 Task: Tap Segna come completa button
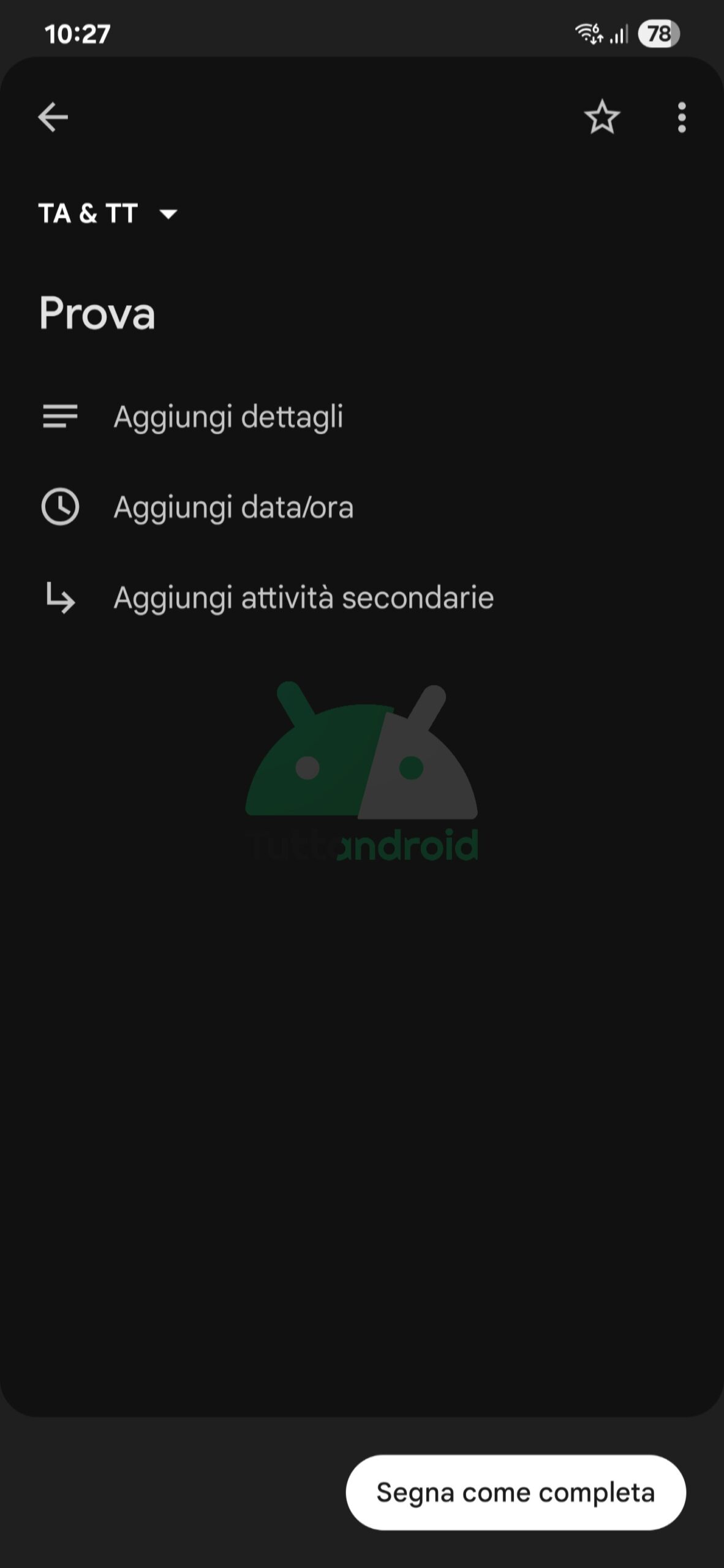coord(515,1493)
